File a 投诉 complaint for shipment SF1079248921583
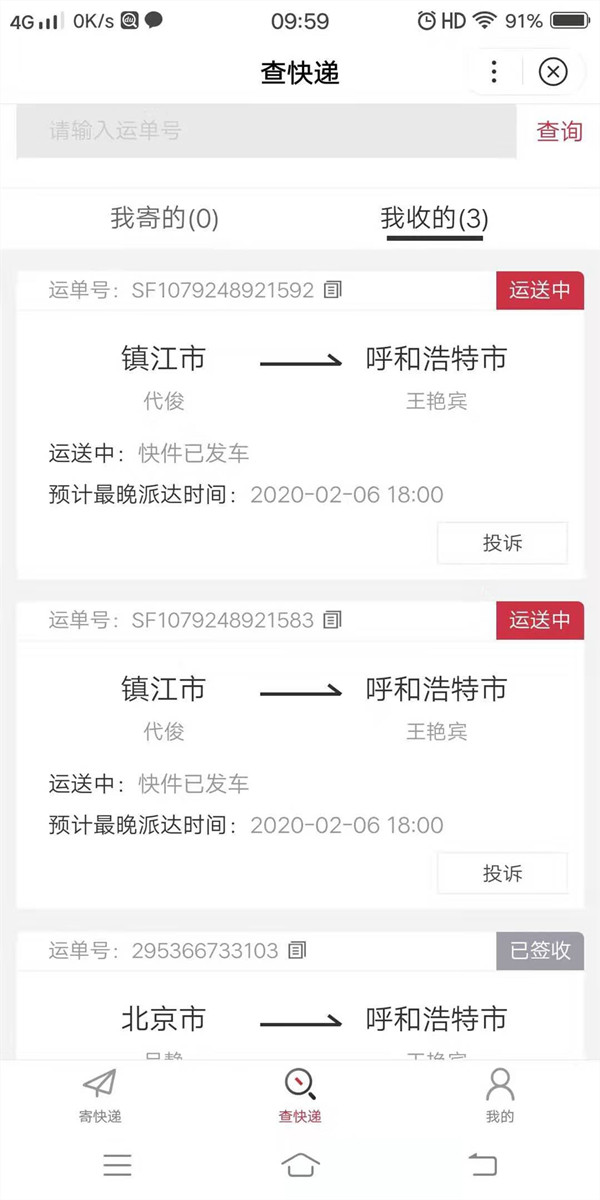 (x=502, y=873)
